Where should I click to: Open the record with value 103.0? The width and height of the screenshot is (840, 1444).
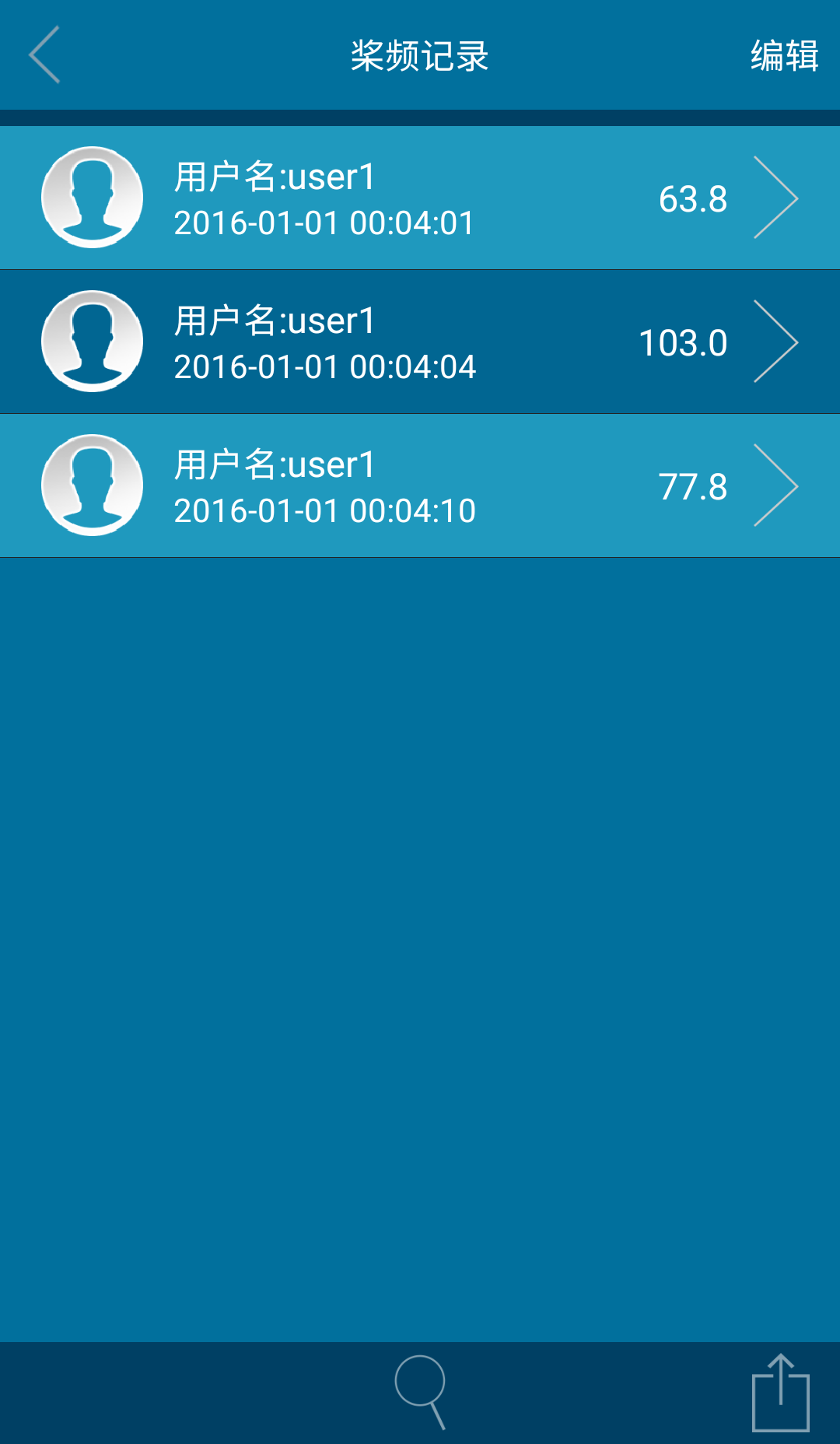(x=420, y=342)
